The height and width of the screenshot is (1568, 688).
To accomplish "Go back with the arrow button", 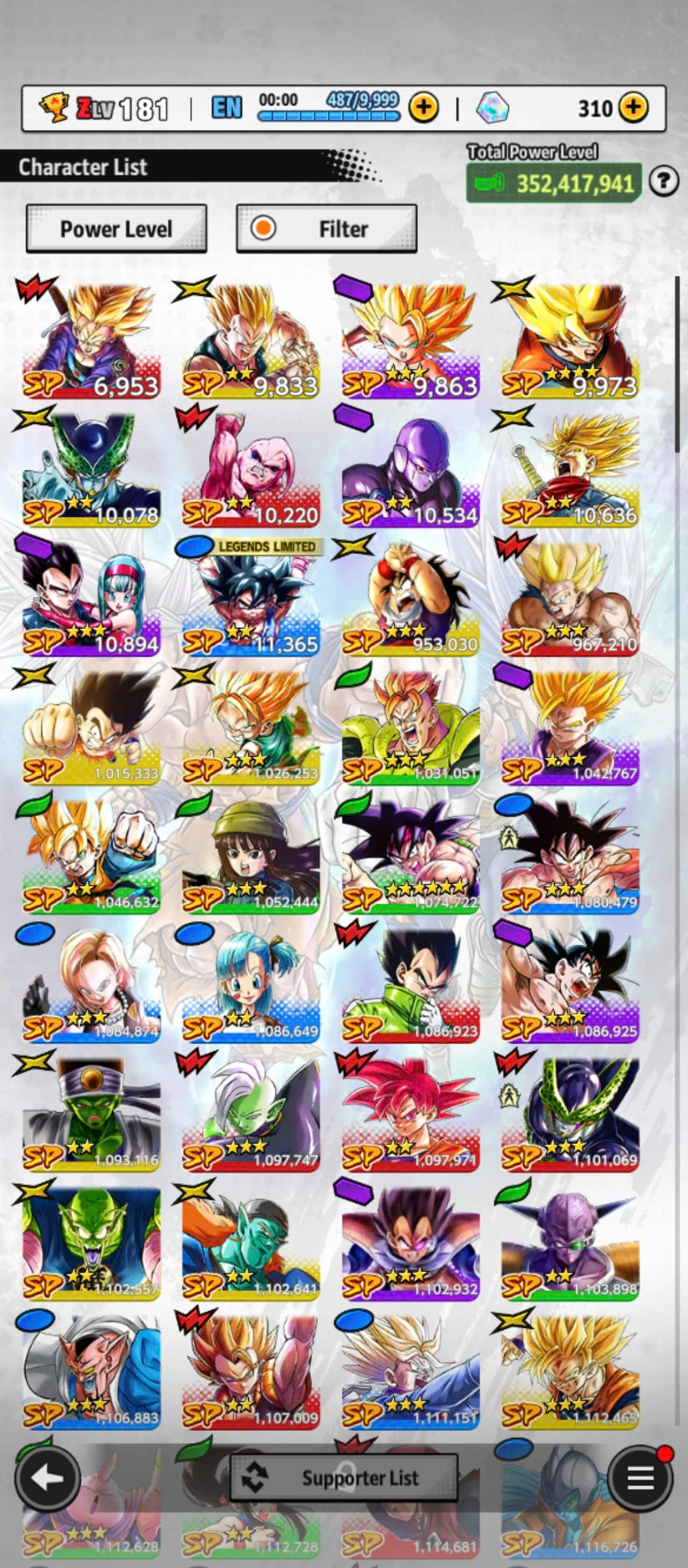I will tap(47, 1477).
